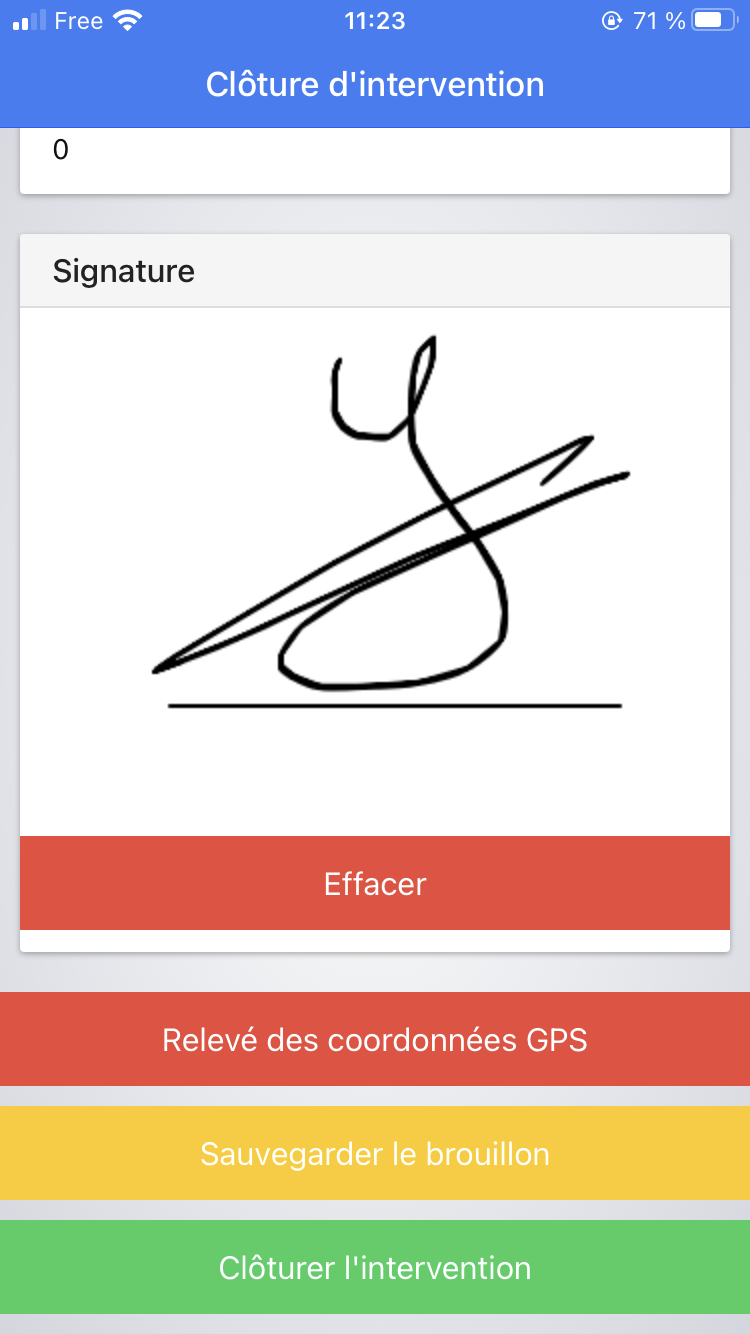
Task: Tap Effacer to clear the signature
Action: pyautogui.click(x=375, y=883)
